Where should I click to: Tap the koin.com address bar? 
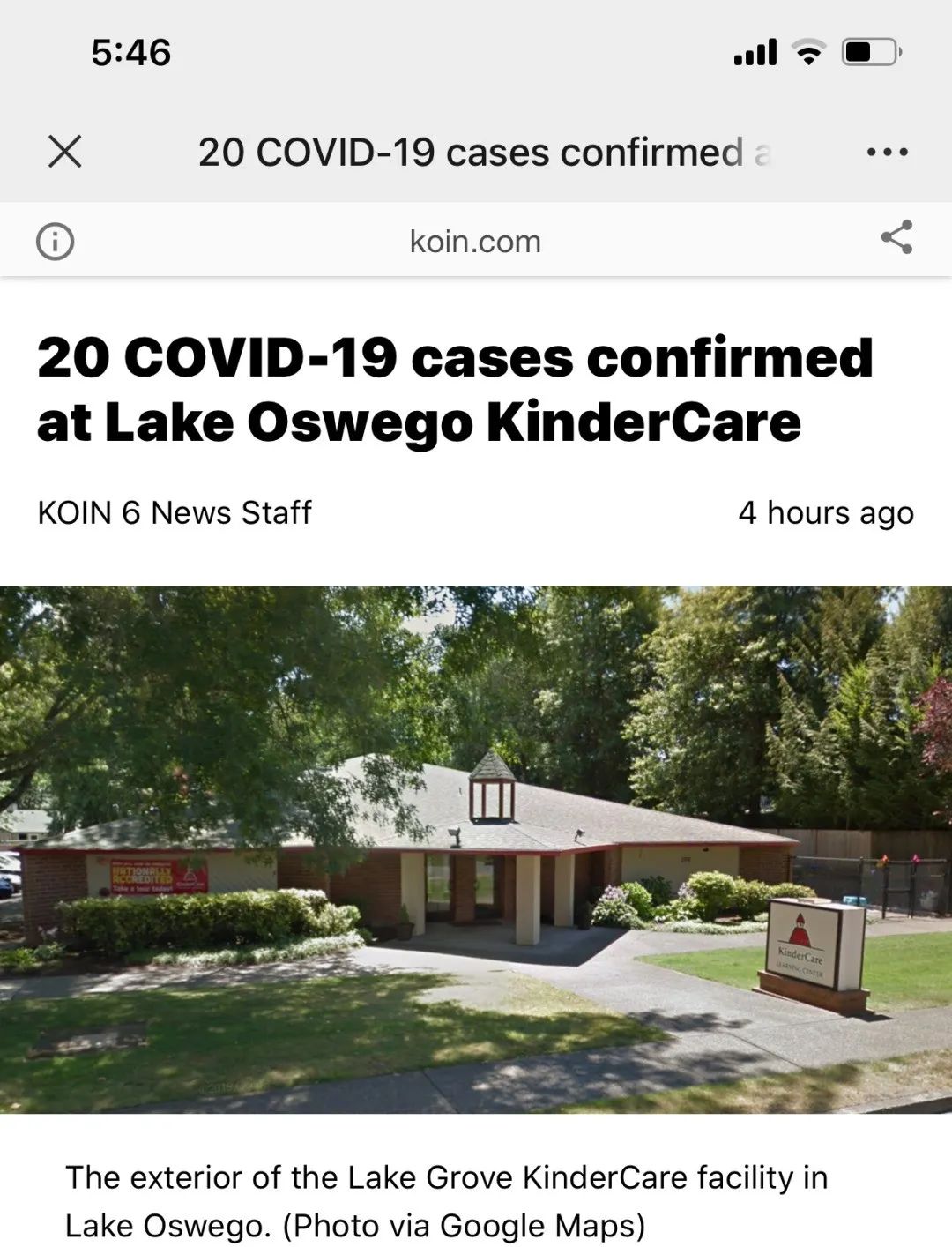[x=475, y=242]
